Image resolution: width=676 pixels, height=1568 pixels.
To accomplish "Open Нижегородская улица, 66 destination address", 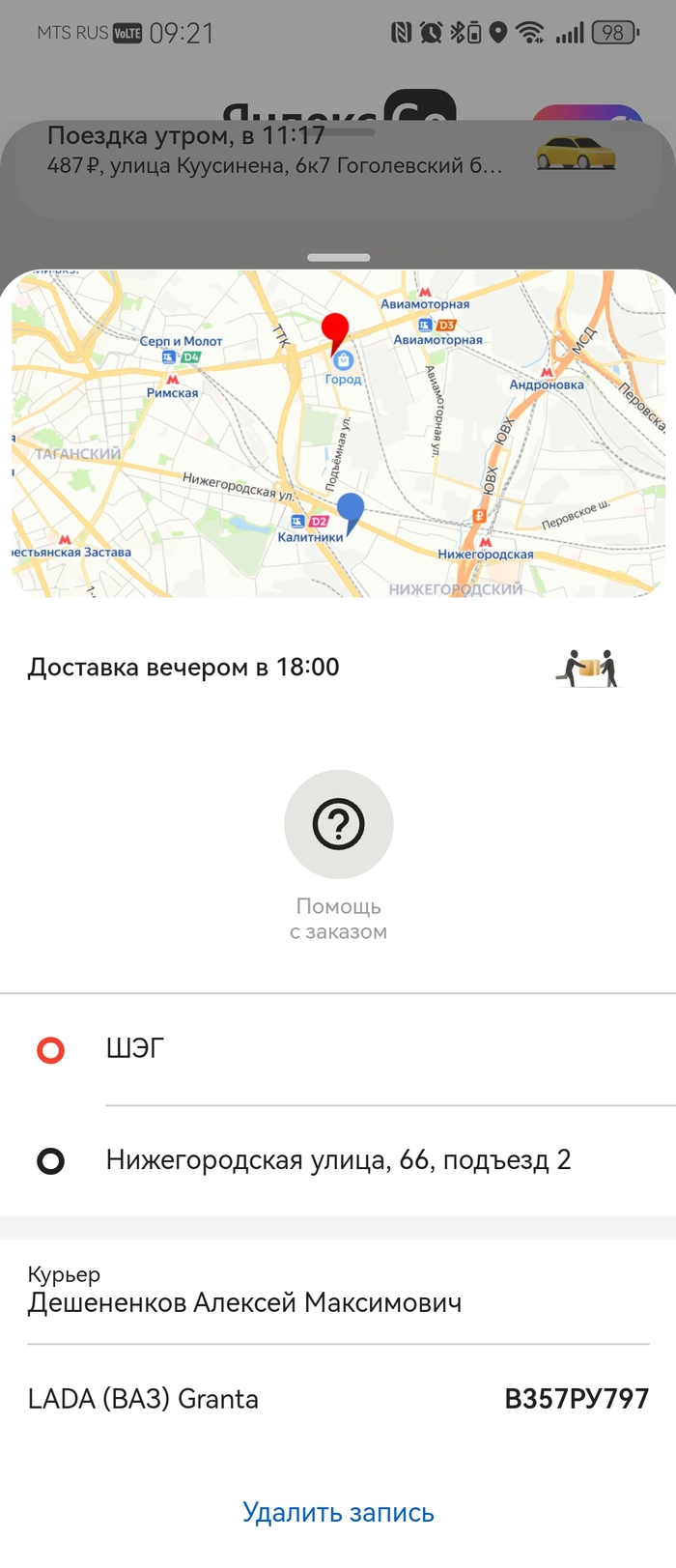I will 338,1160.
